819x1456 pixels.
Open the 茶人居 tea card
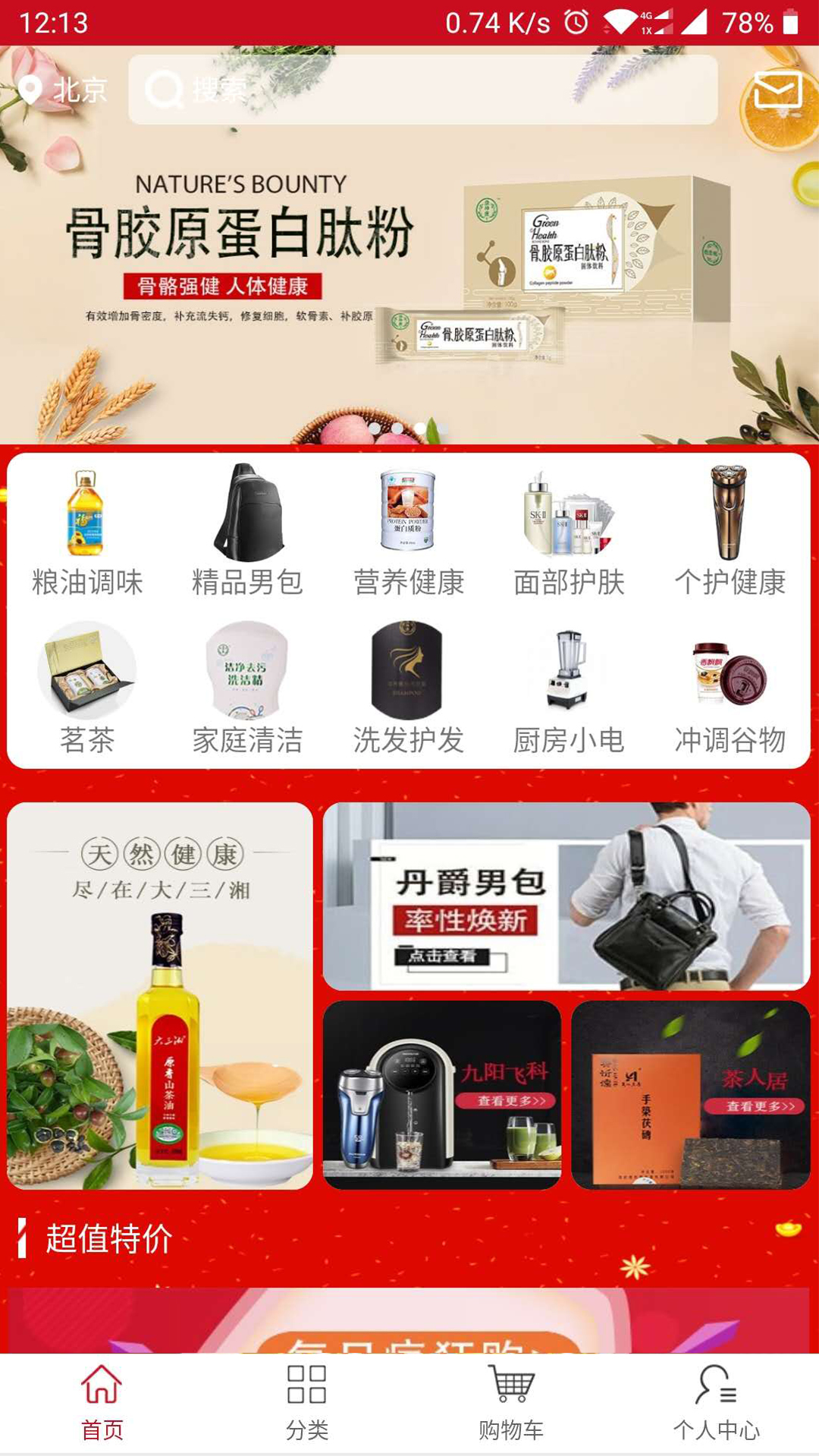click(x=691, y=1094)
